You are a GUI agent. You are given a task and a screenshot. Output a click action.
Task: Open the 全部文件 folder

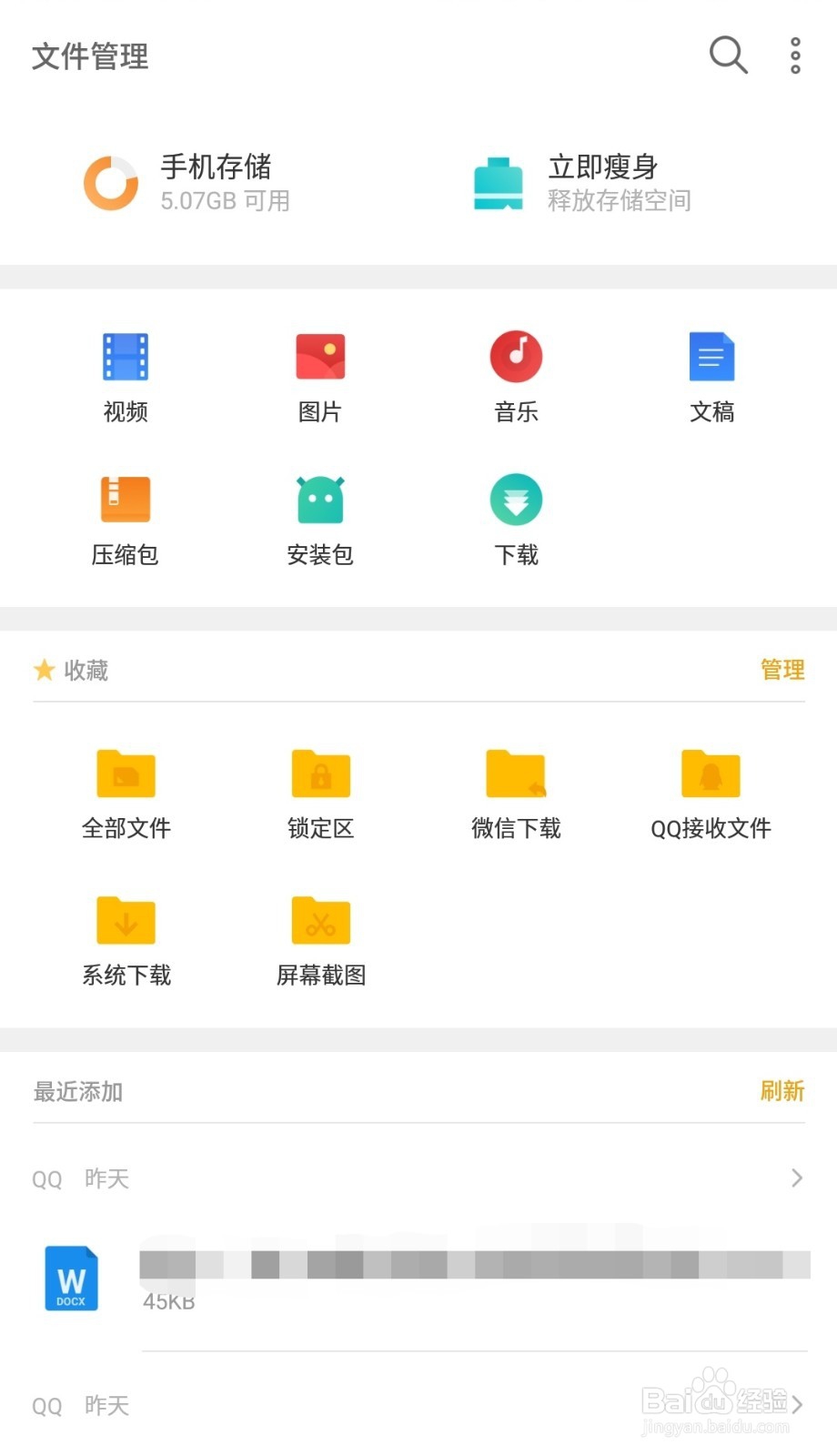(x=125, y=792)
